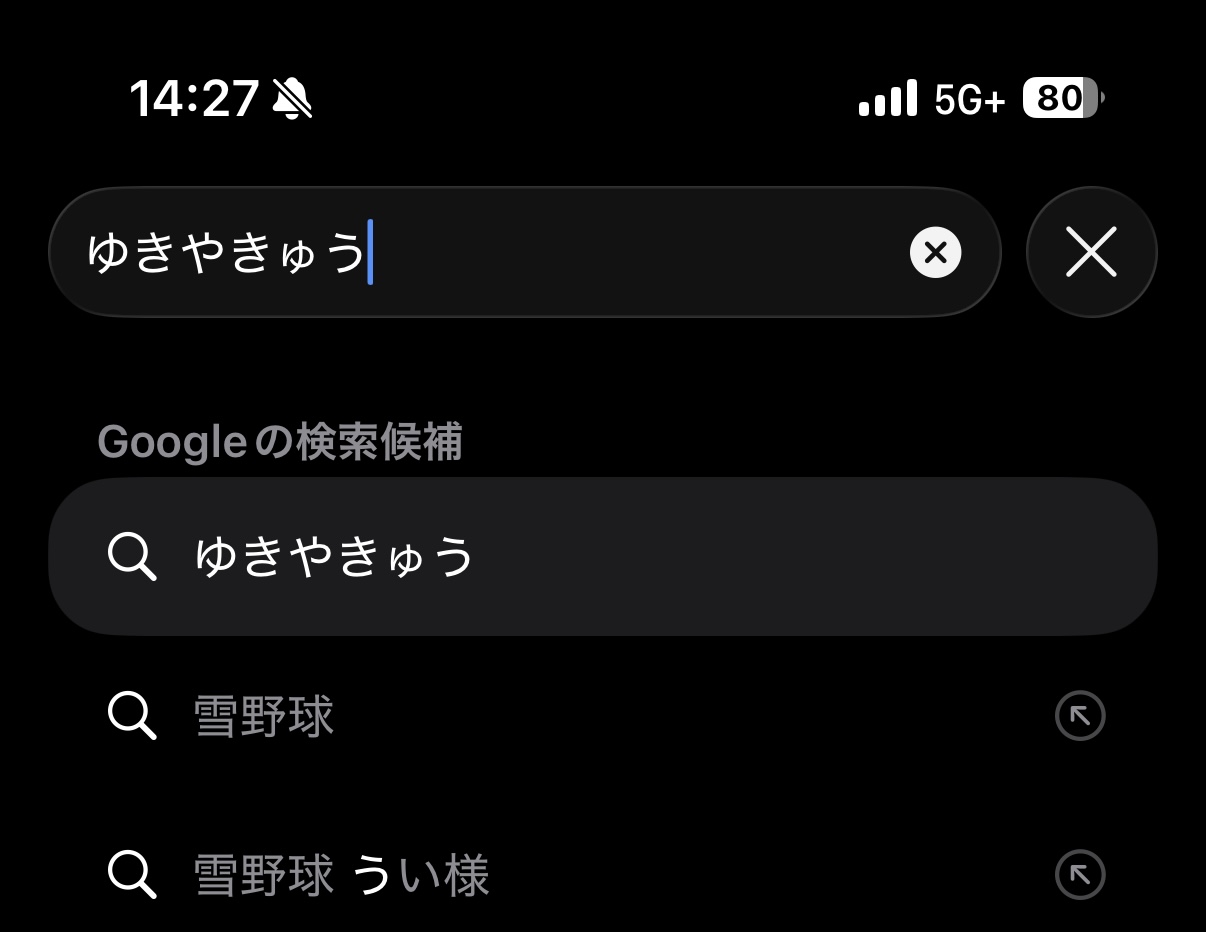Tap the search field containing ゆきやきゅう
Image resolution: width=1206 pixels, height=932 pixels.
point(500,252)
